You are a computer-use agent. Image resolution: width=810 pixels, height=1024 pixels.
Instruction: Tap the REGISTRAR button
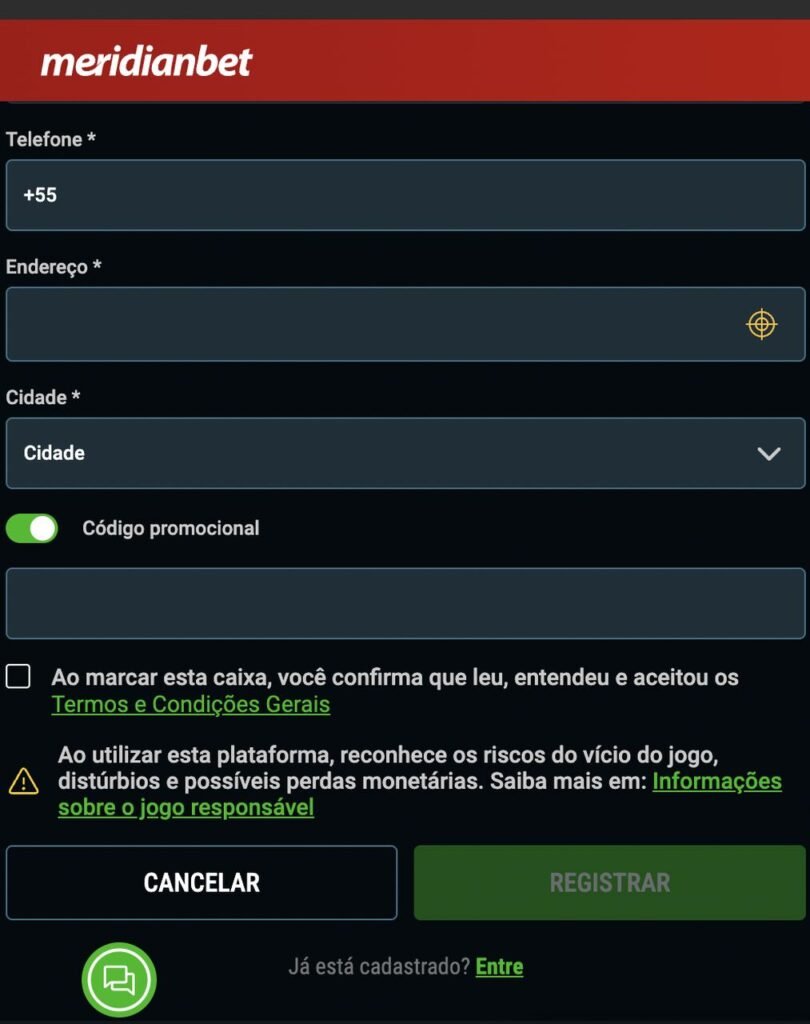point(609,882)
